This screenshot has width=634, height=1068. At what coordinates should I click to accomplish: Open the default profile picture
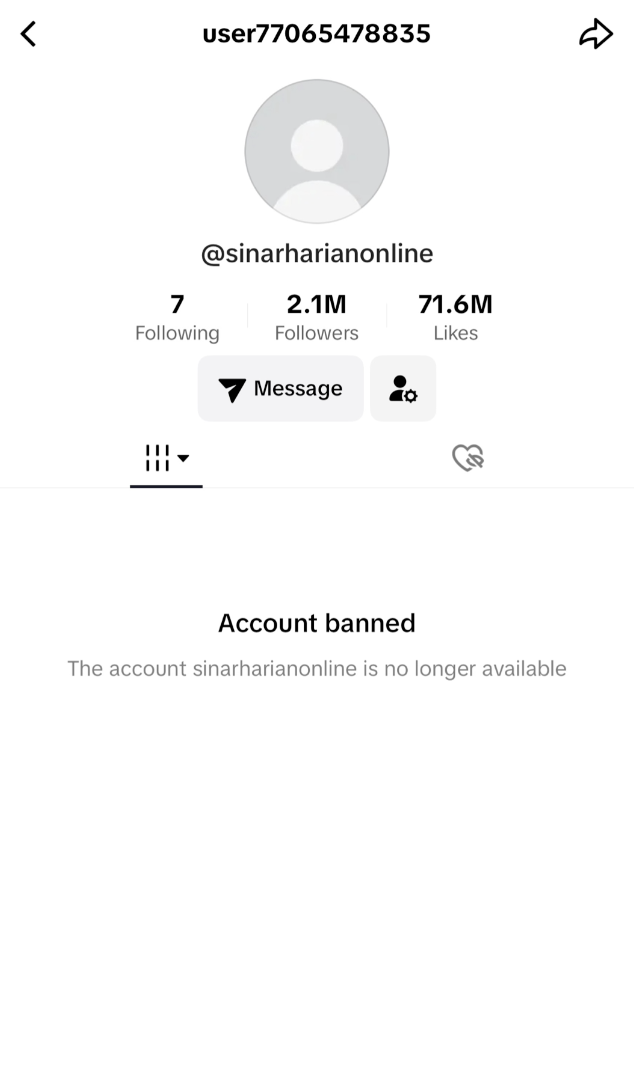click(317, 151)
